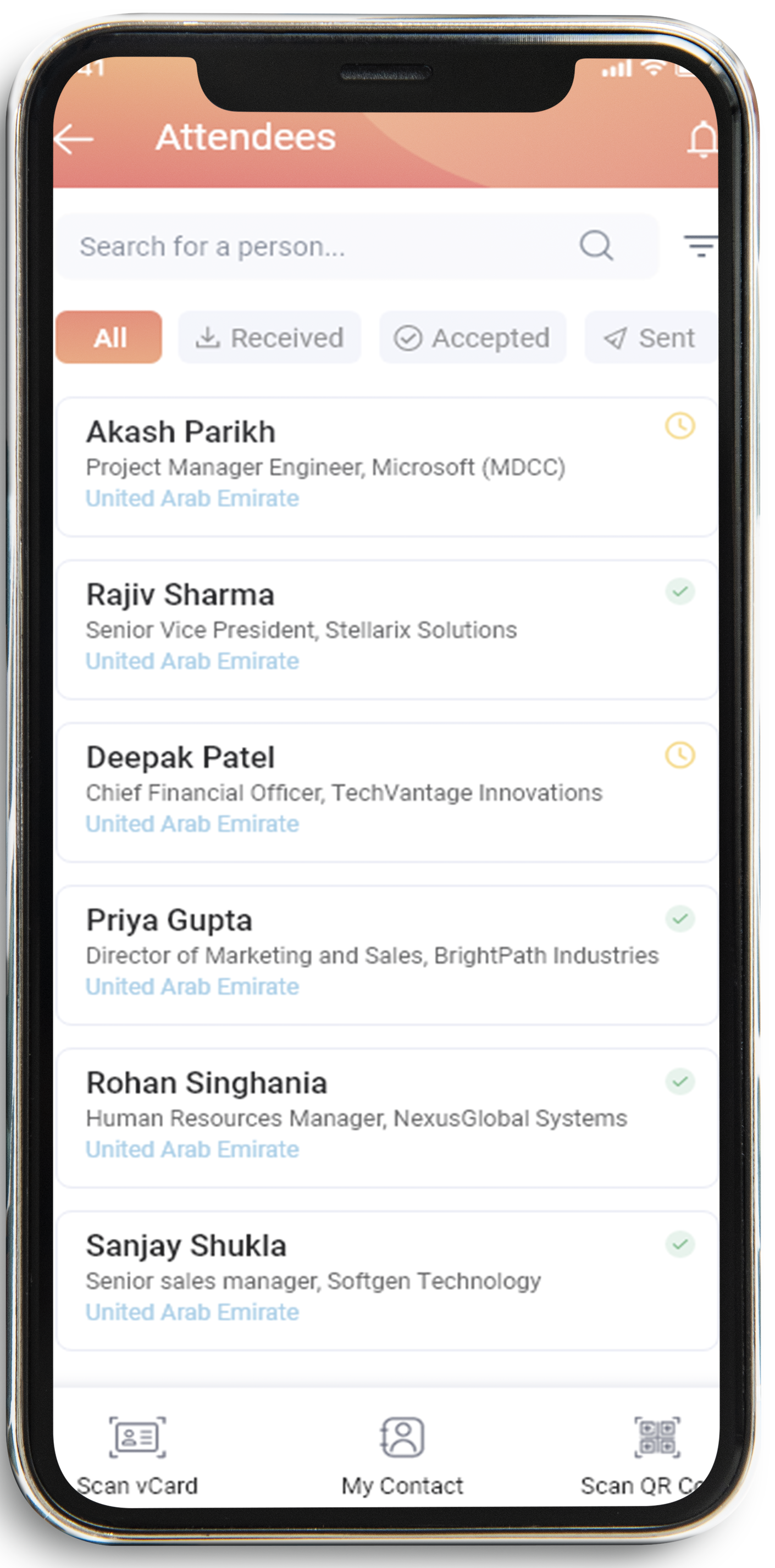775x1568 pixels.
Task: Launch the Scan QR Code option
Action: 649,1456
